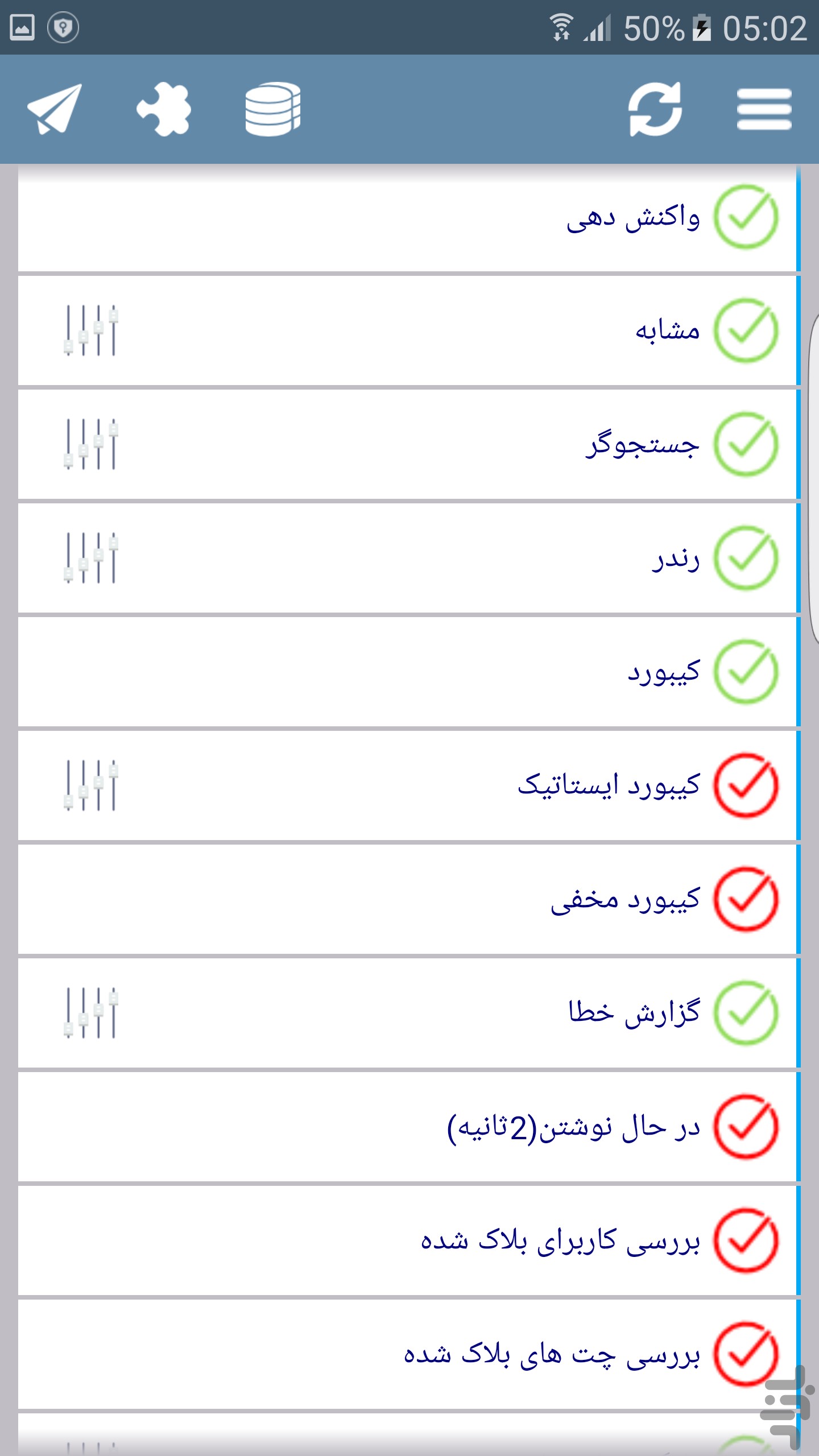Disable the گزارش خطا checkmark
Viewport: 819px width, 1456px height.
(746, 1013)
